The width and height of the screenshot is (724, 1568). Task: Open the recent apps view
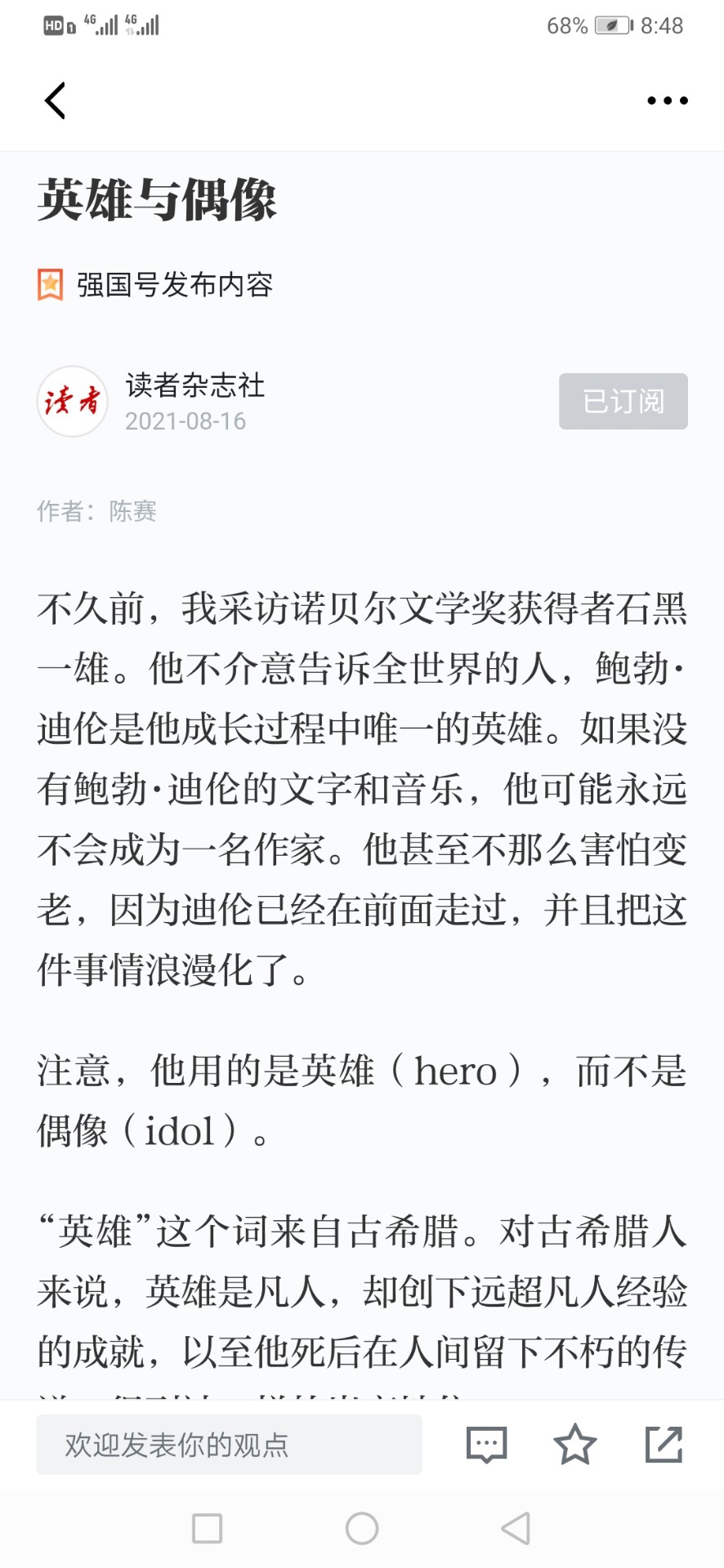tap(208, 1528)
